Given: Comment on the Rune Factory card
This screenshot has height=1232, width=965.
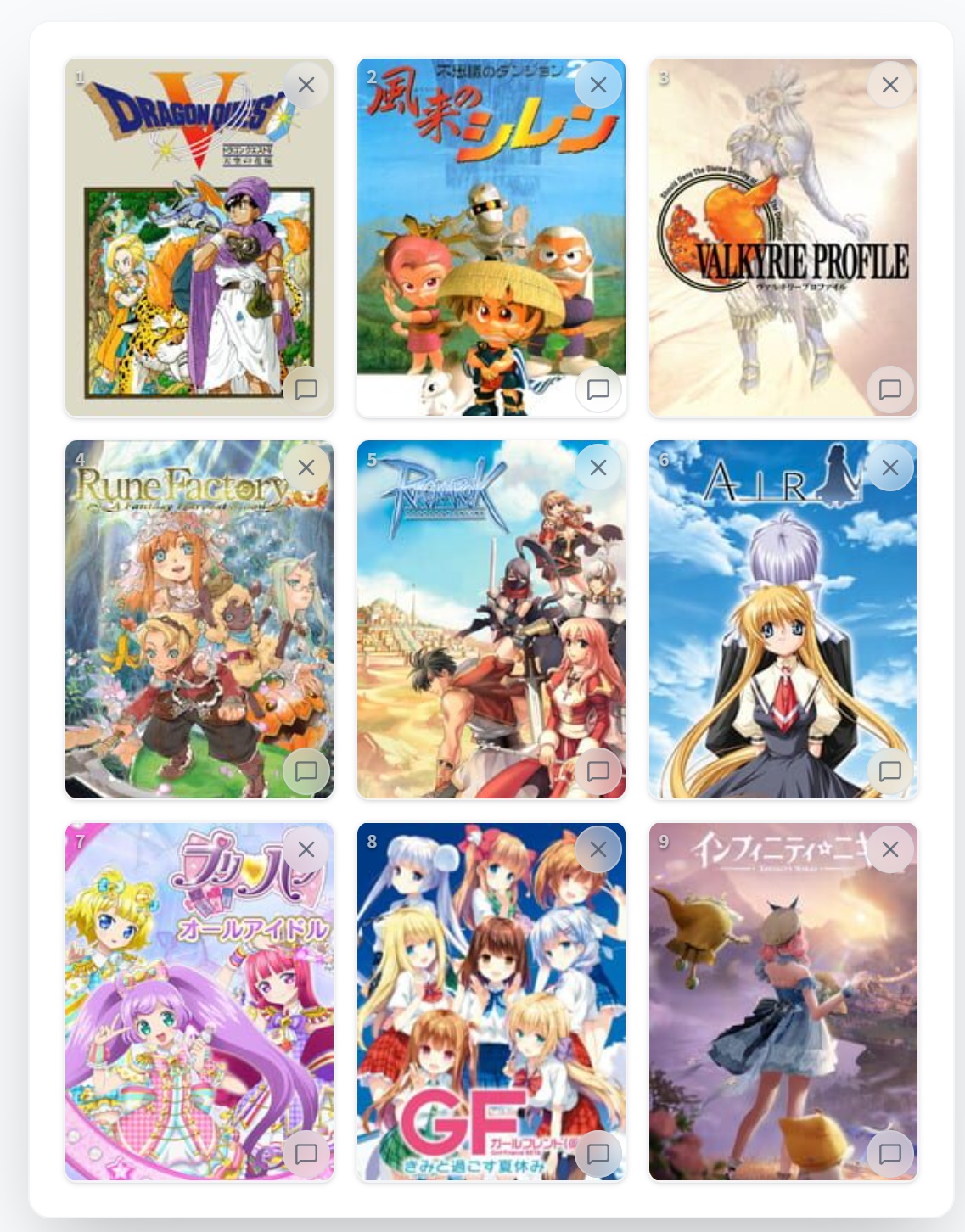Looking at the screenshot, I should coord(306,771).
